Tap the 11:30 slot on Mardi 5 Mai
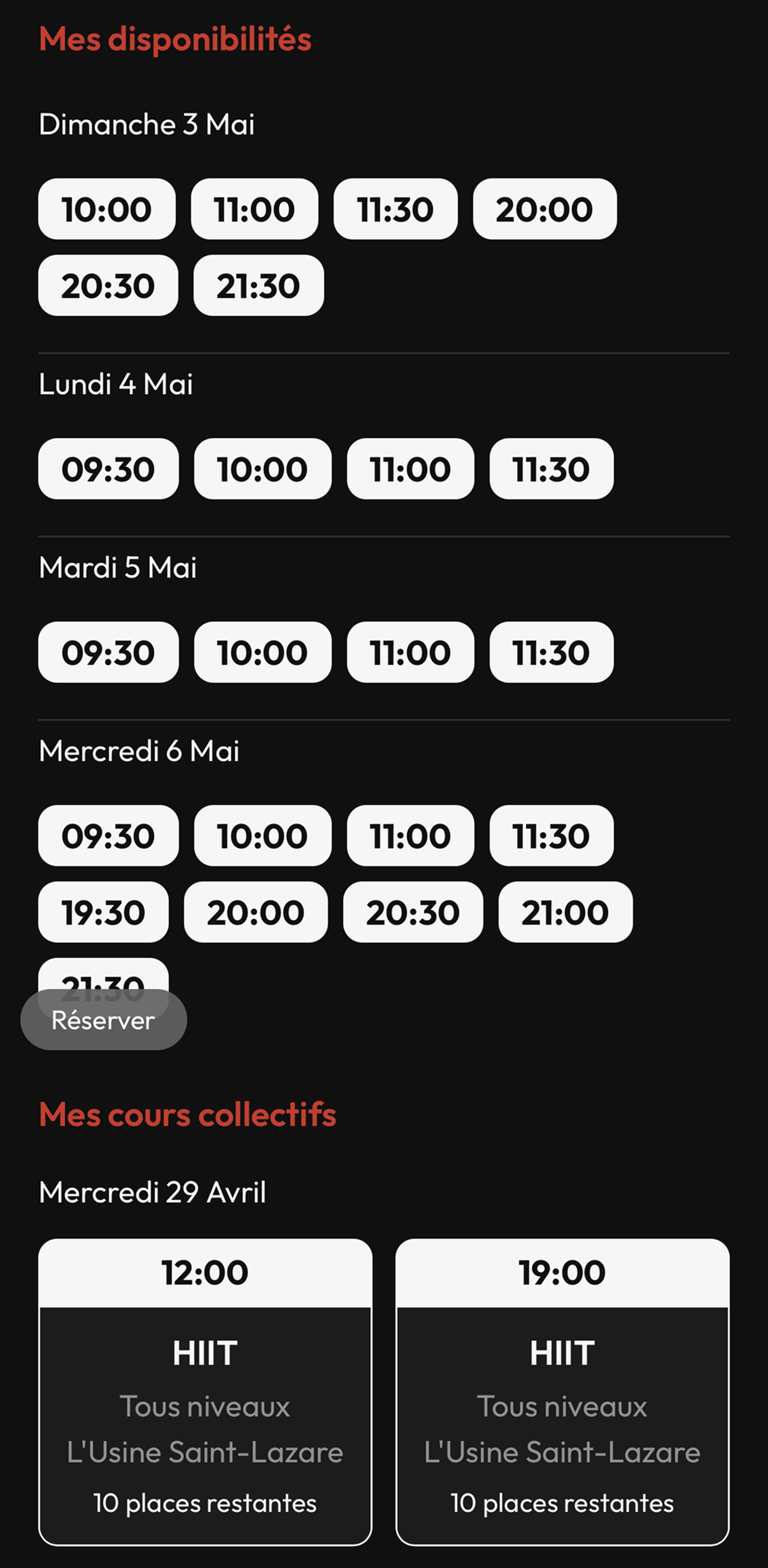This screenshot has height=1568, width=768. [551, 652]
